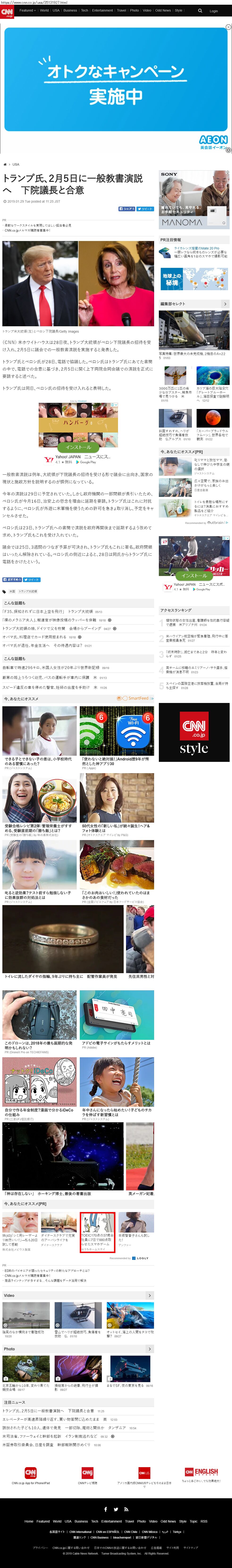Close the AEON campaign banner ad

coord(228,27)
